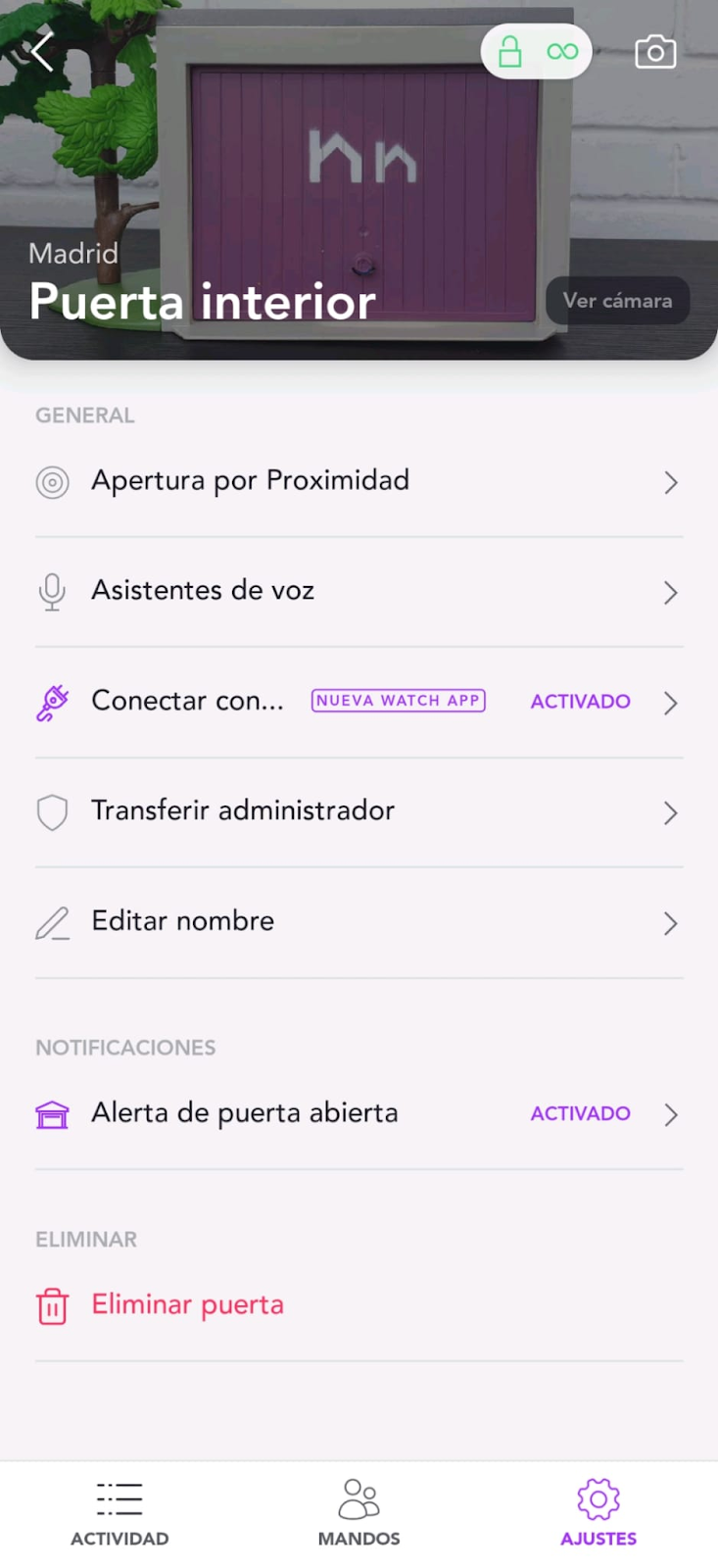Select the Ajustes tab
Viewport: 718px width, 1568px height.
598,1513
